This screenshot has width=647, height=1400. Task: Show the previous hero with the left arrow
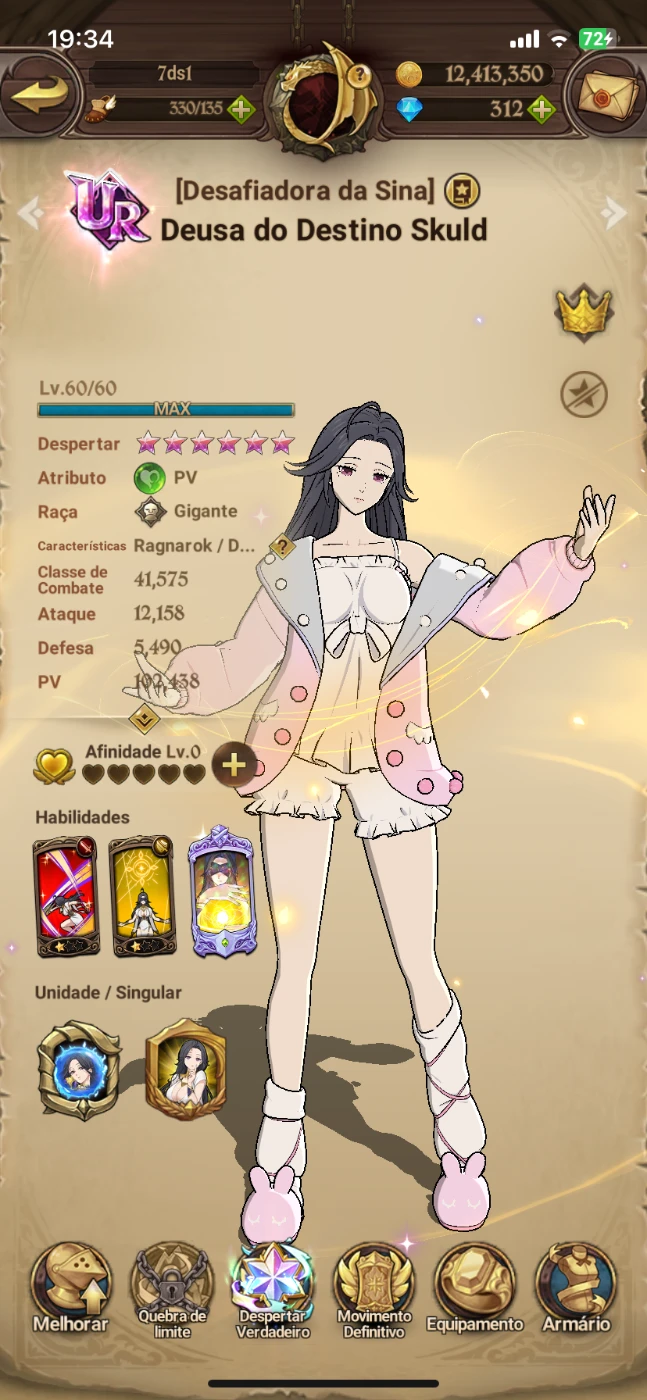tap(30, 212)
